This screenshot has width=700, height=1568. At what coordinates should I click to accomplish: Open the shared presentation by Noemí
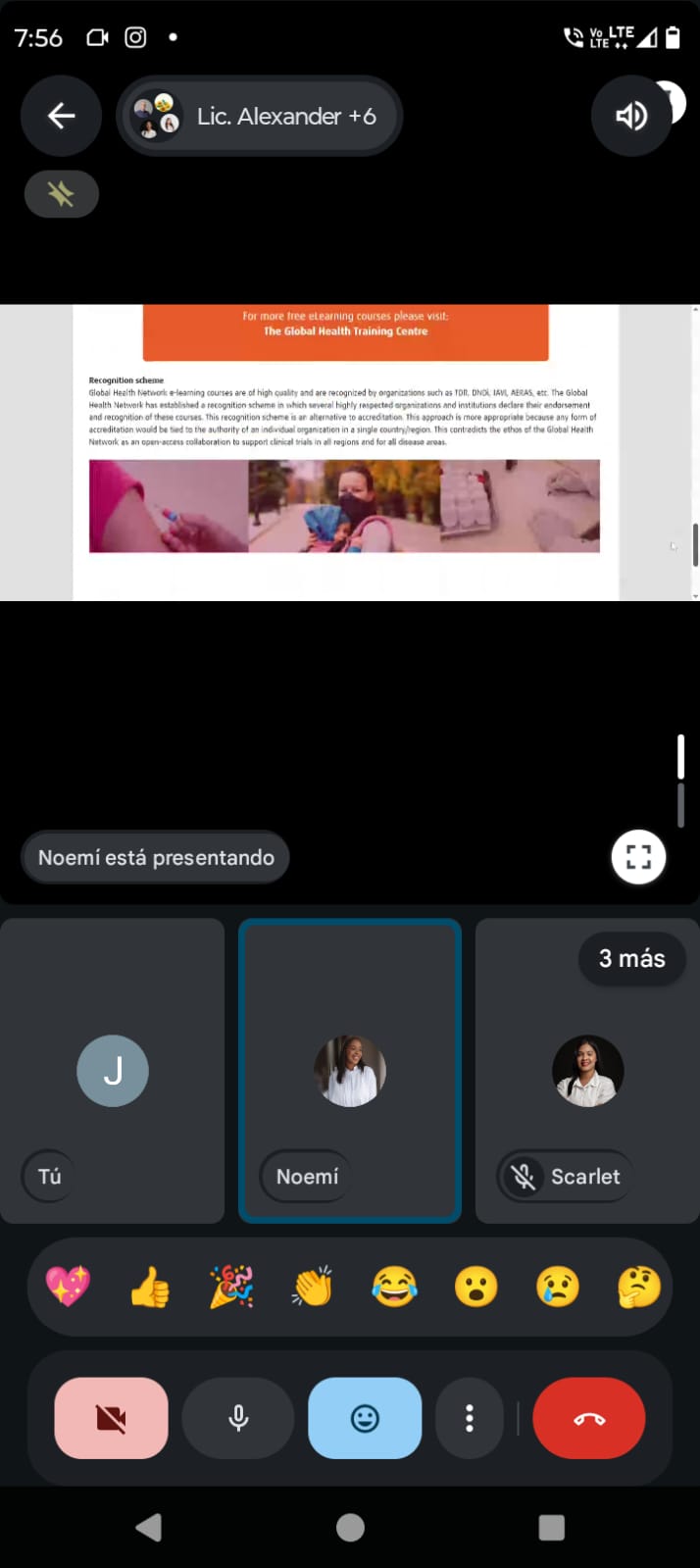348,452
